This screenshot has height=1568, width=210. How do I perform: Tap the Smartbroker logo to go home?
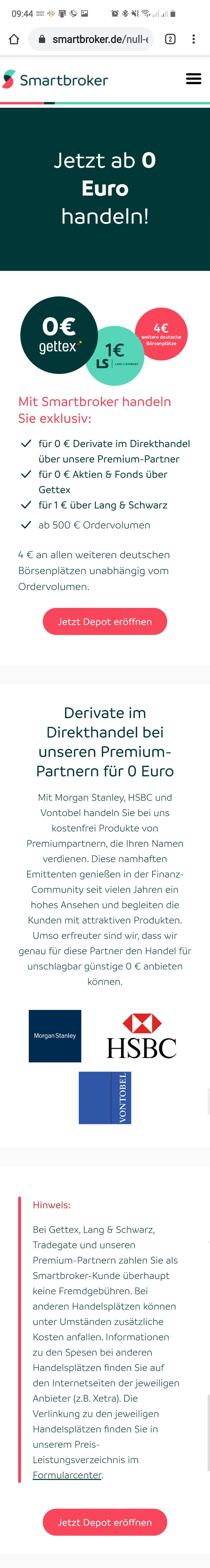[x=55, y=80]
